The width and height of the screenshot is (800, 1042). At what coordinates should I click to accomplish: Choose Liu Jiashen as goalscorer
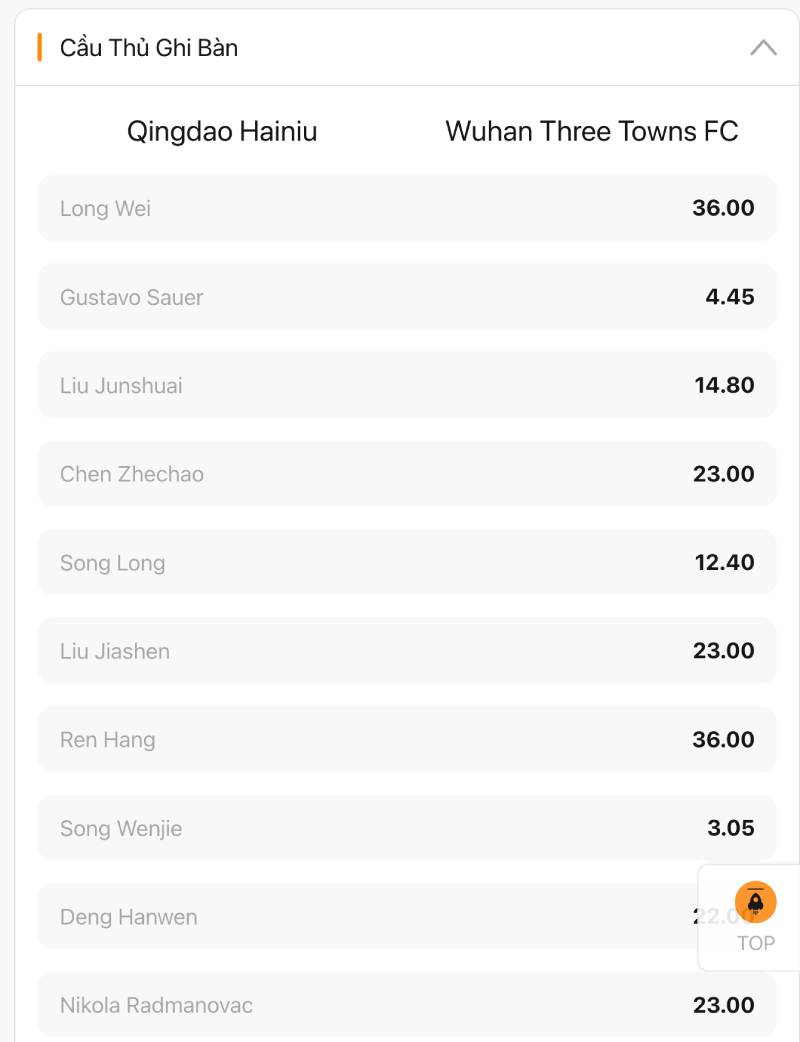[407, 651]
